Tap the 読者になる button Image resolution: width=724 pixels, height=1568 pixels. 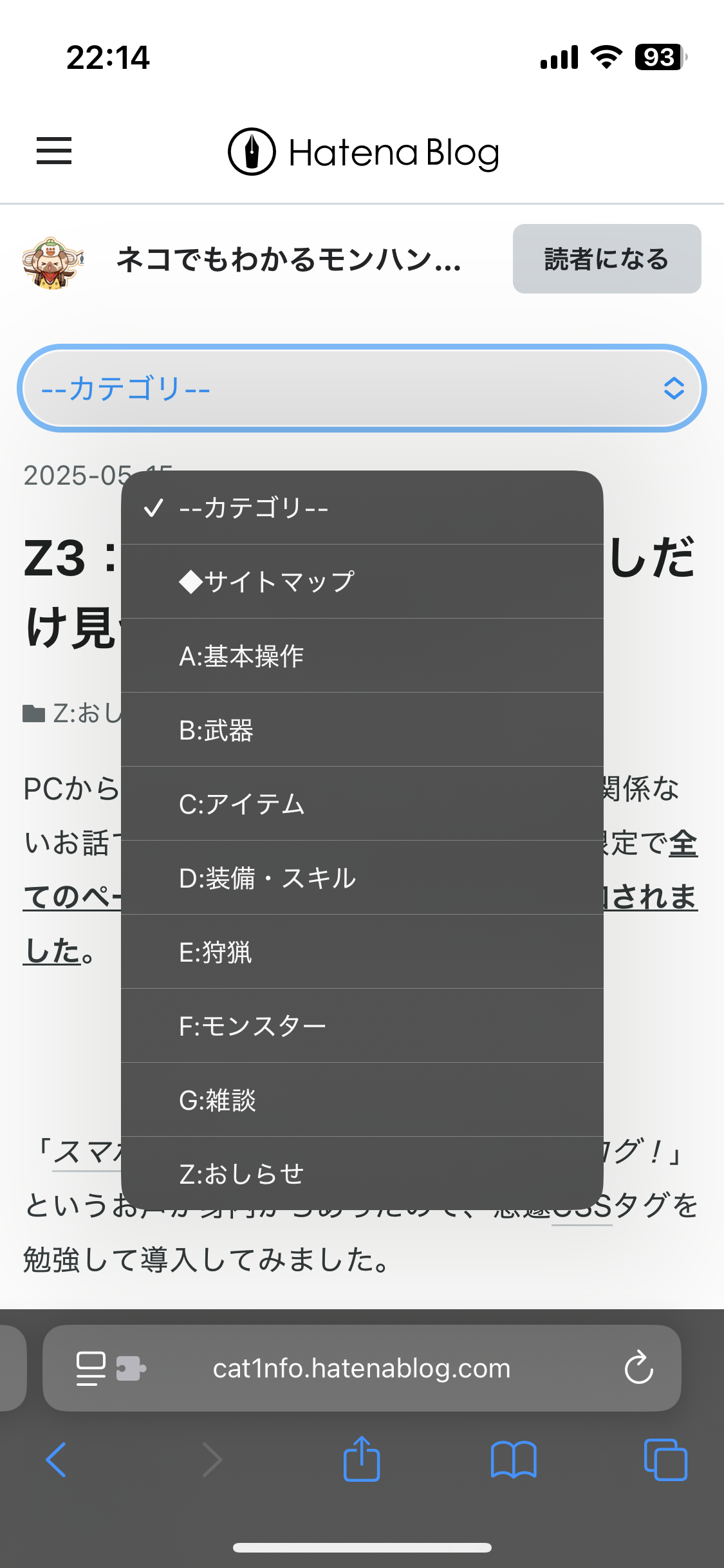click(606, 259)
